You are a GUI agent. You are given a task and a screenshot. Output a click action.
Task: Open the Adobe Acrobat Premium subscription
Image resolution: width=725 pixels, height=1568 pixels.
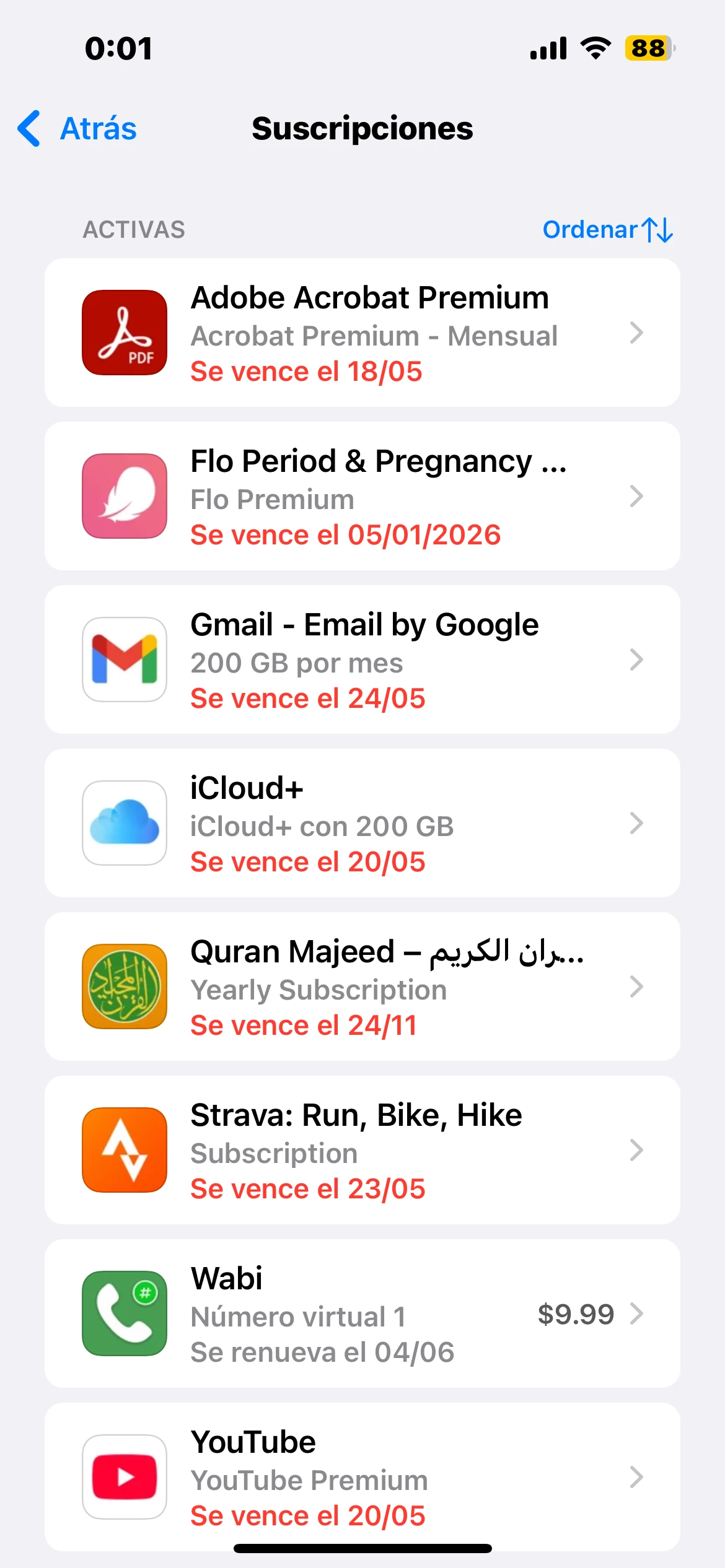[362, 333]
